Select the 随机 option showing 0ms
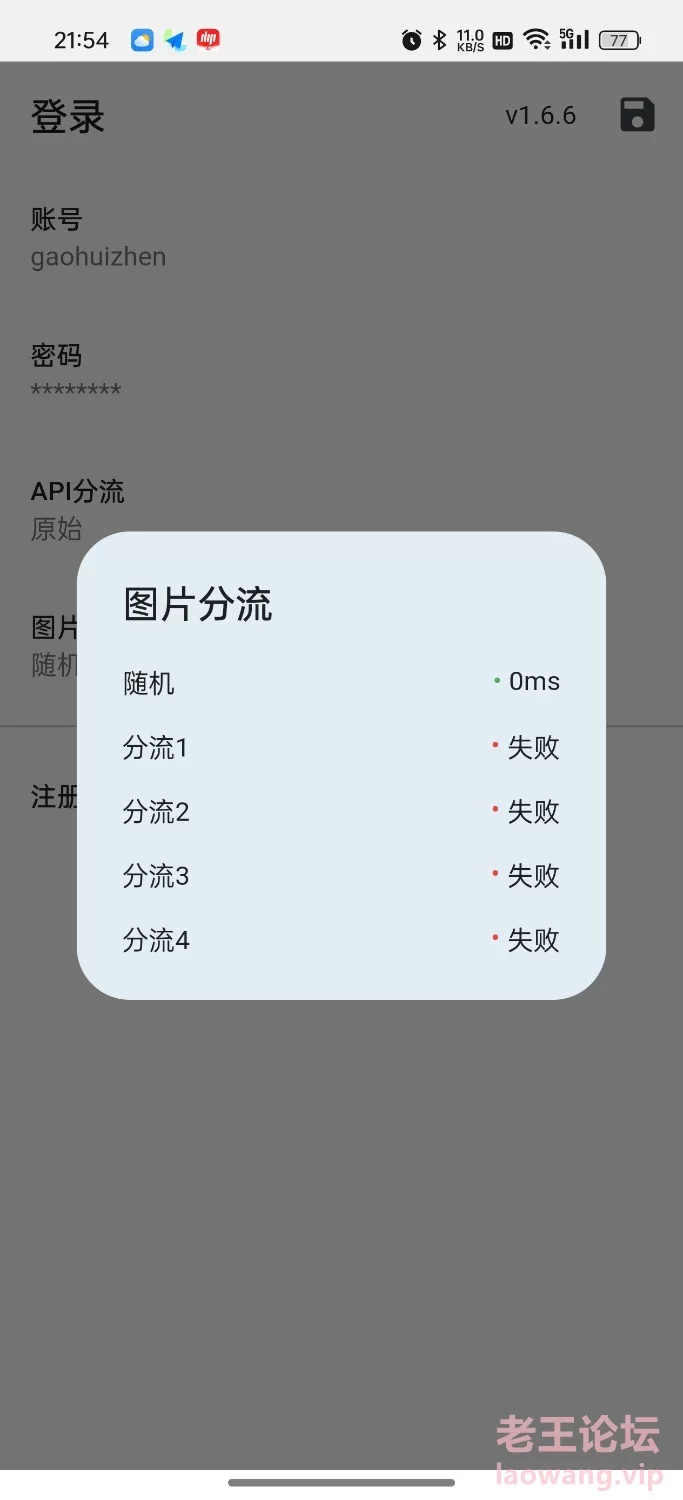Screen dimensions: 683x1500 coord(341,683)
